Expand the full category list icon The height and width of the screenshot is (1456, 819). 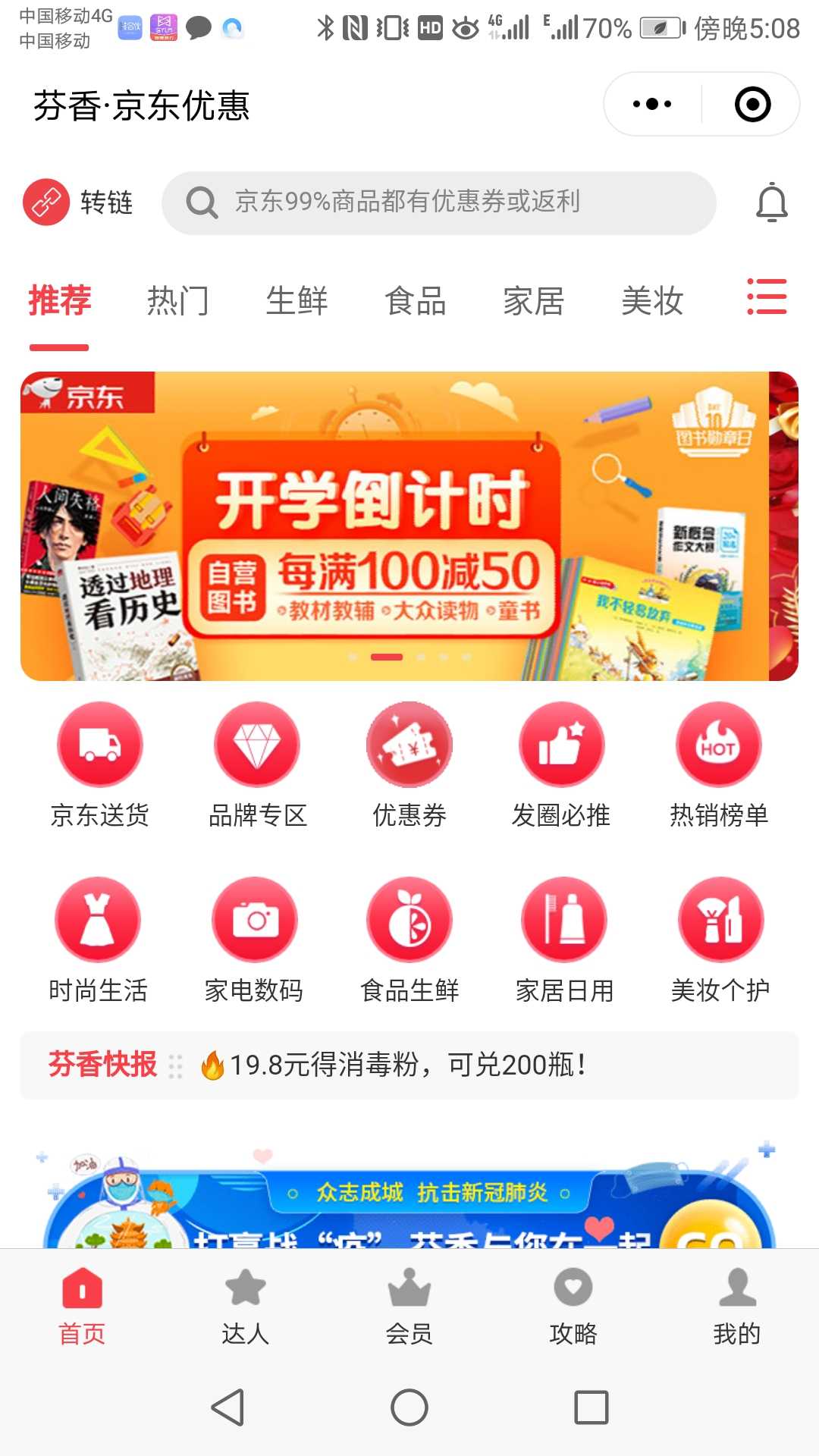(767, 297)
